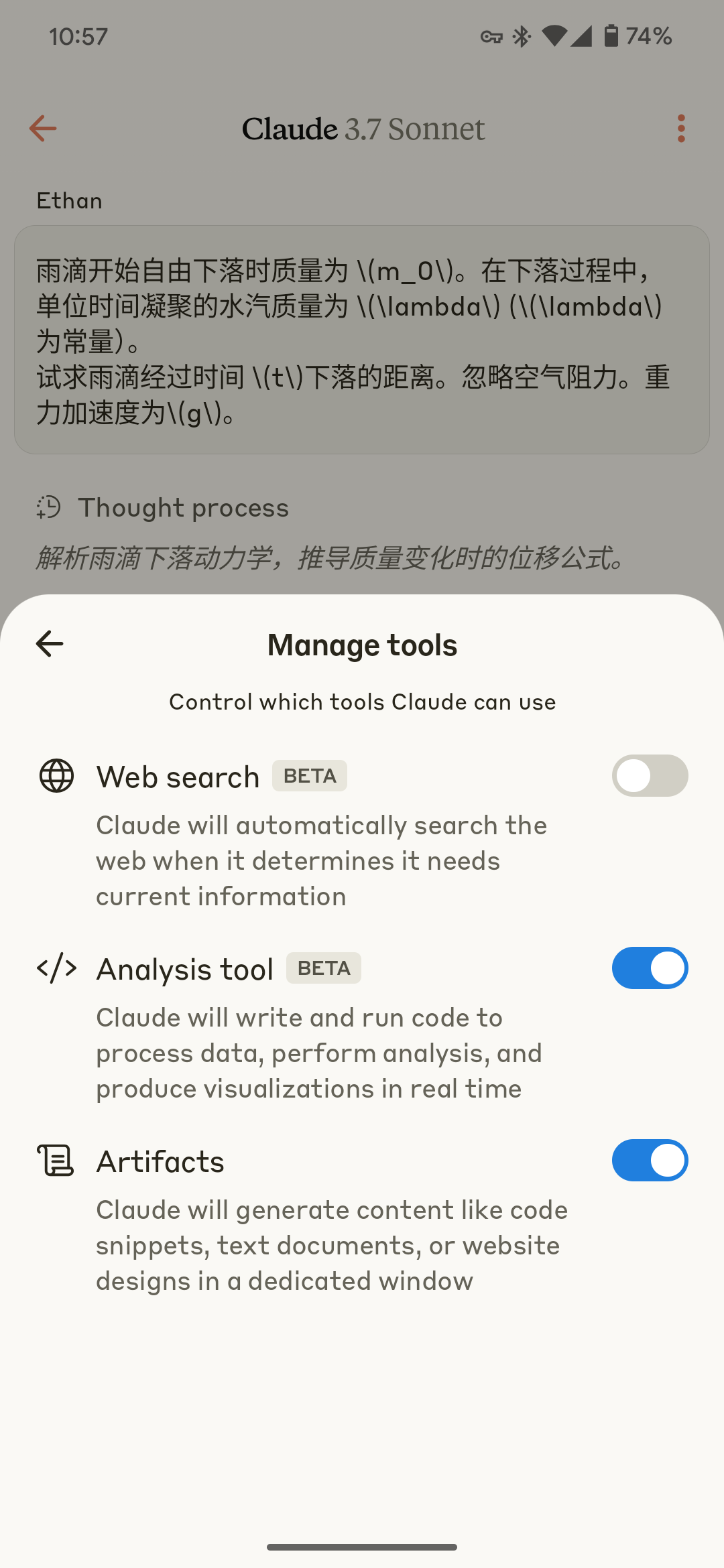Disable the Artifacts toggle
Image resolution: width=724 pixels, height=1568 pixels.
[x=650, y=1161]
